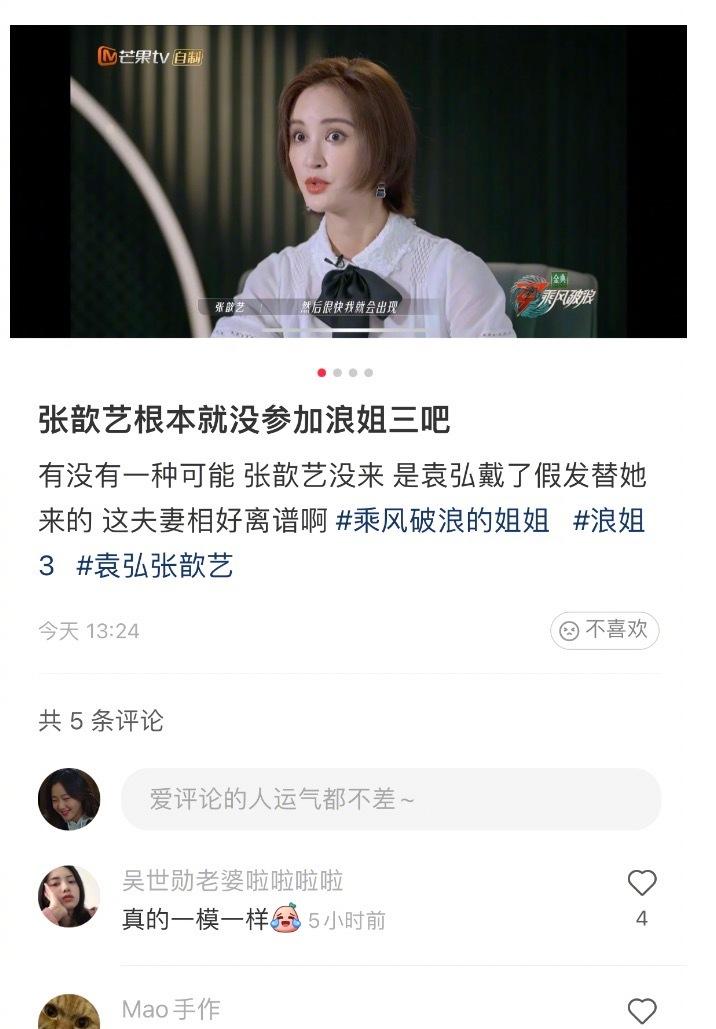The image size is (716, 1029).
Task: Like the comment by Mao手作
Action: [x=641, y=1011]
